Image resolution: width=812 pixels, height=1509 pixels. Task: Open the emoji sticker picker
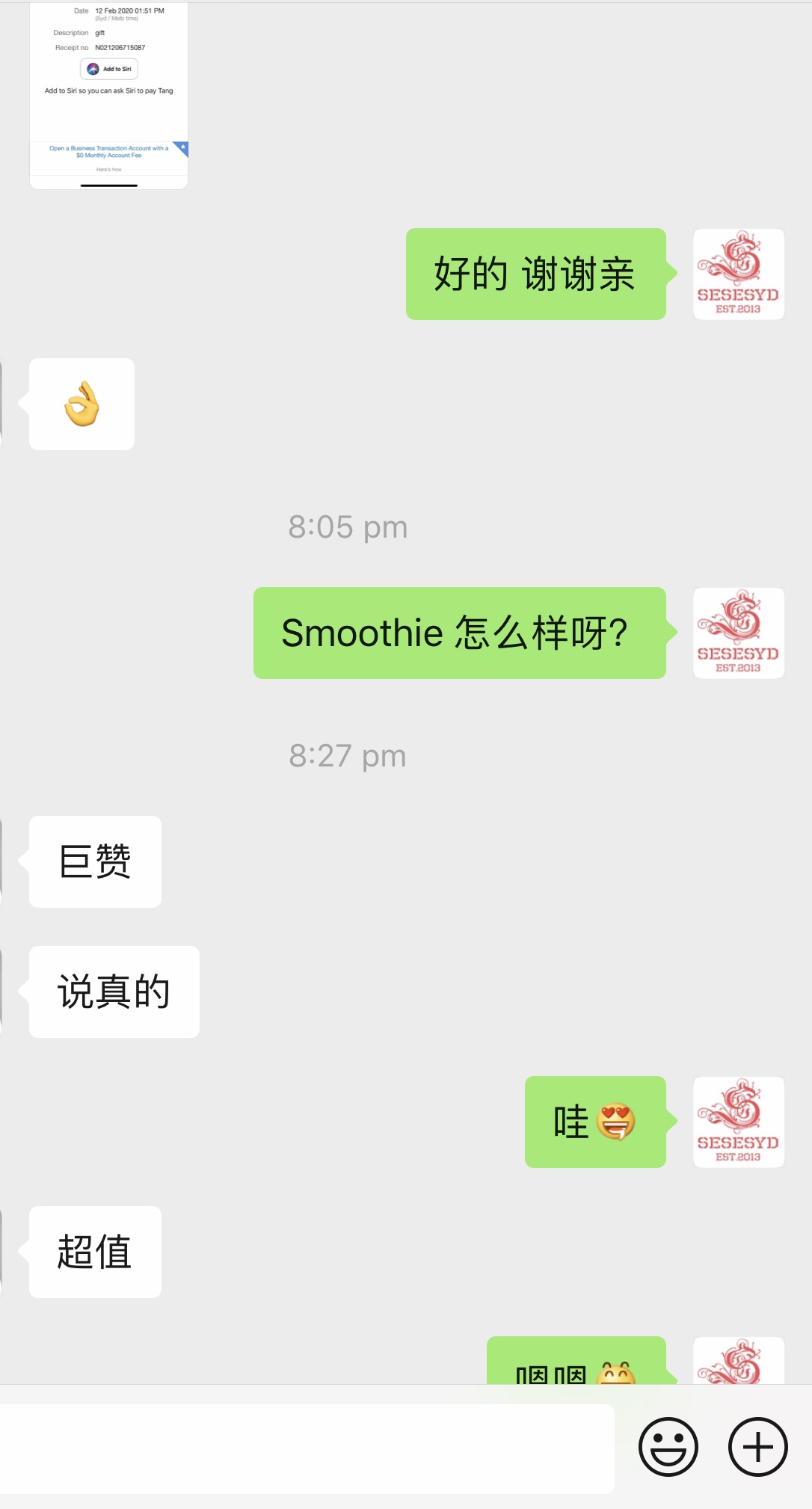(668, 1446)
